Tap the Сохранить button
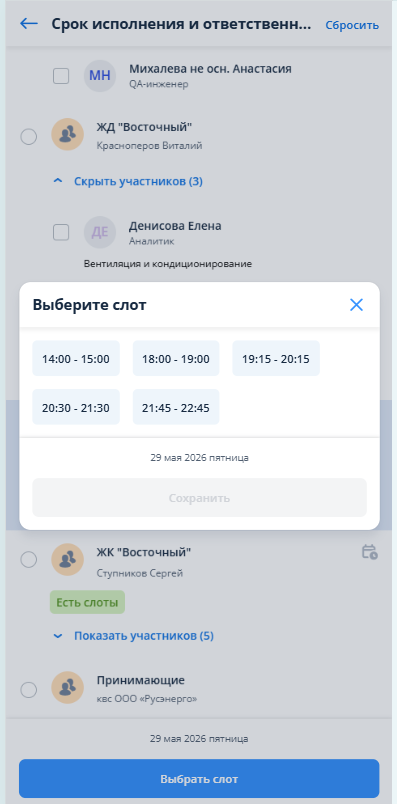The image size is (397, 804). click(x=200, y=498)
